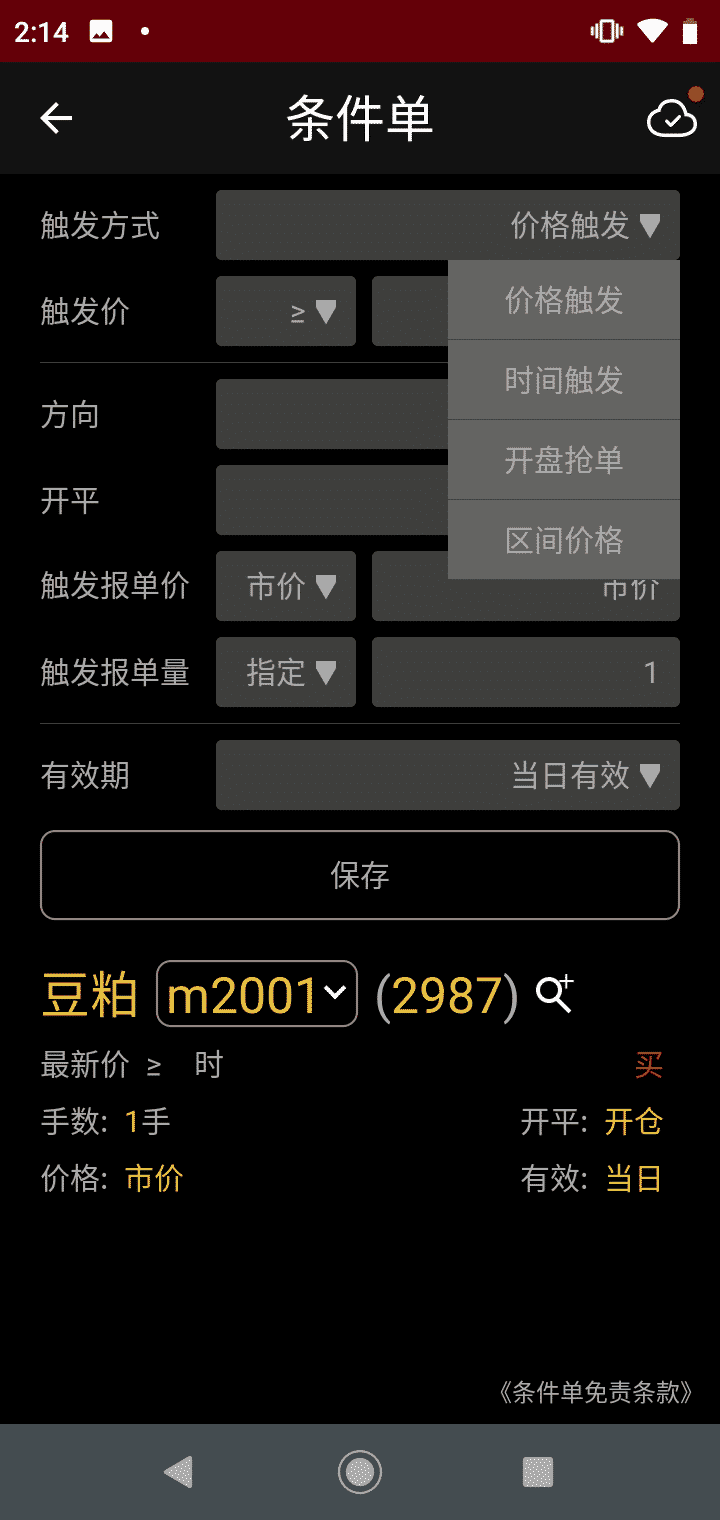Select 价格触发 from the dropdown list
The height and width of the screenshot is (1520, 720).
coord(564,300)
